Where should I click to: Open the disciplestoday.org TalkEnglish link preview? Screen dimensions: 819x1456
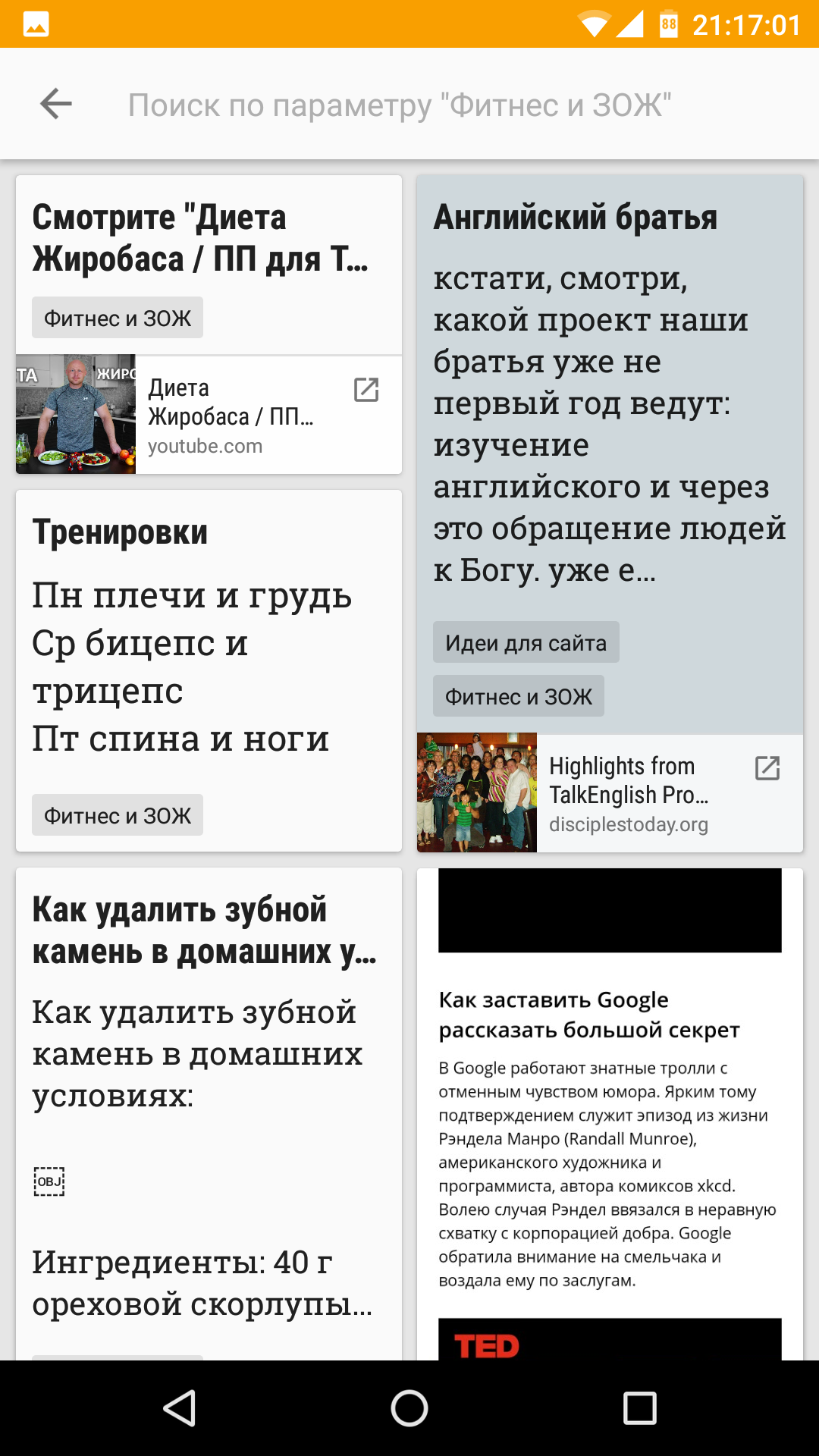tap(645, 793)
